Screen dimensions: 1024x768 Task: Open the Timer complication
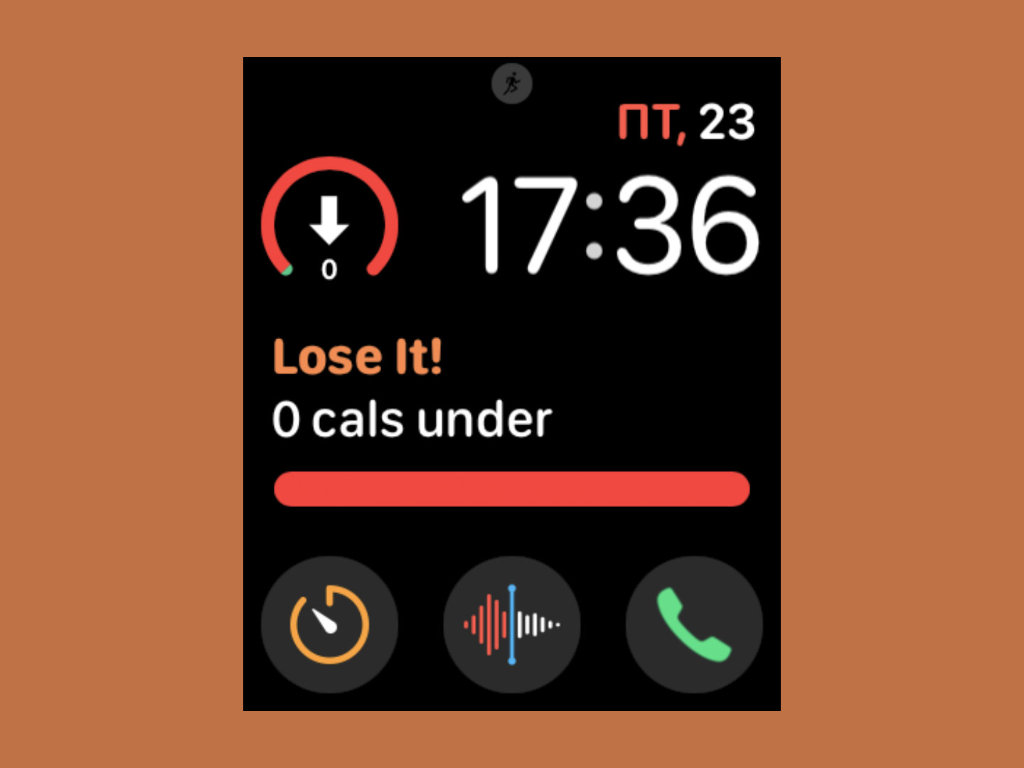pyautogui.click(x=329, y=625)
